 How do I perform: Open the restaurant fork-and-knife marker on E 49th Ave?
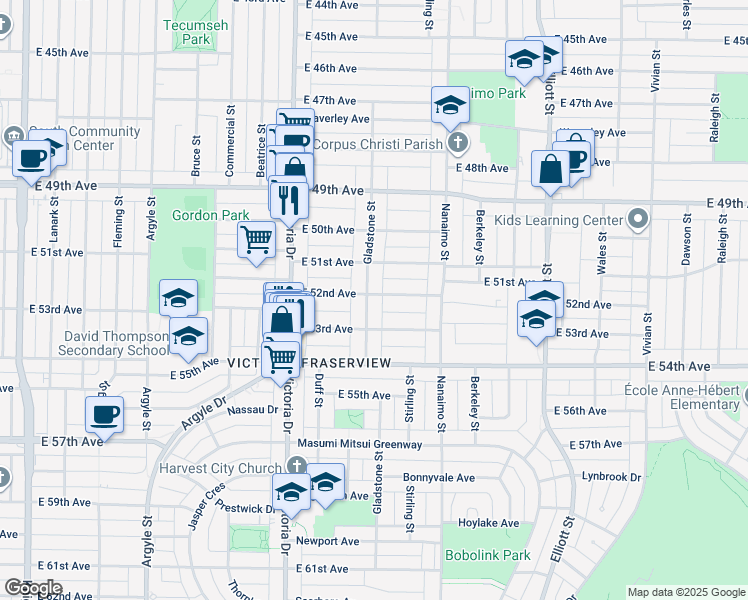click(x=289, y=201)
